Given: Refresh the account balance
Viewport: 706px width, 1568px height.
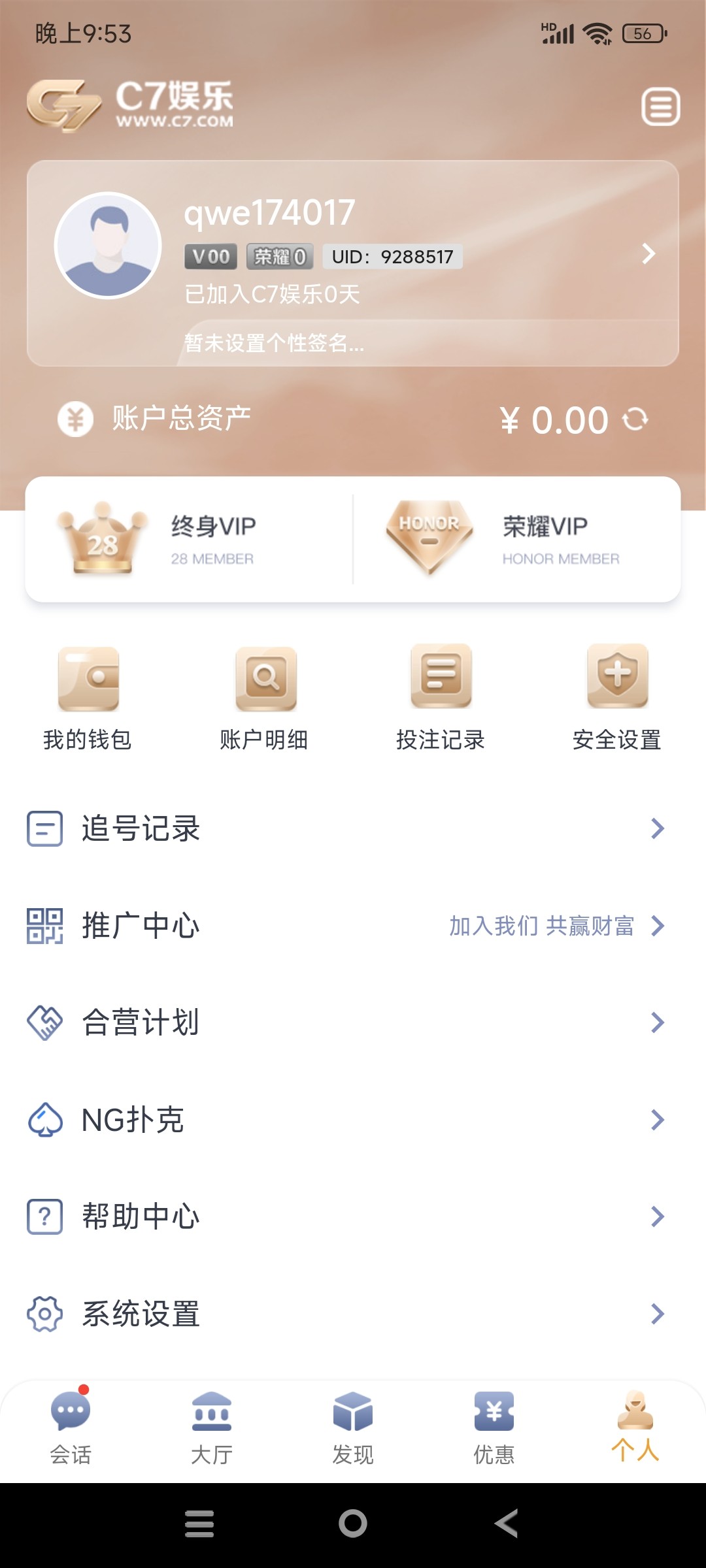Looking at the screenshot, I should [x=635, y=419].
